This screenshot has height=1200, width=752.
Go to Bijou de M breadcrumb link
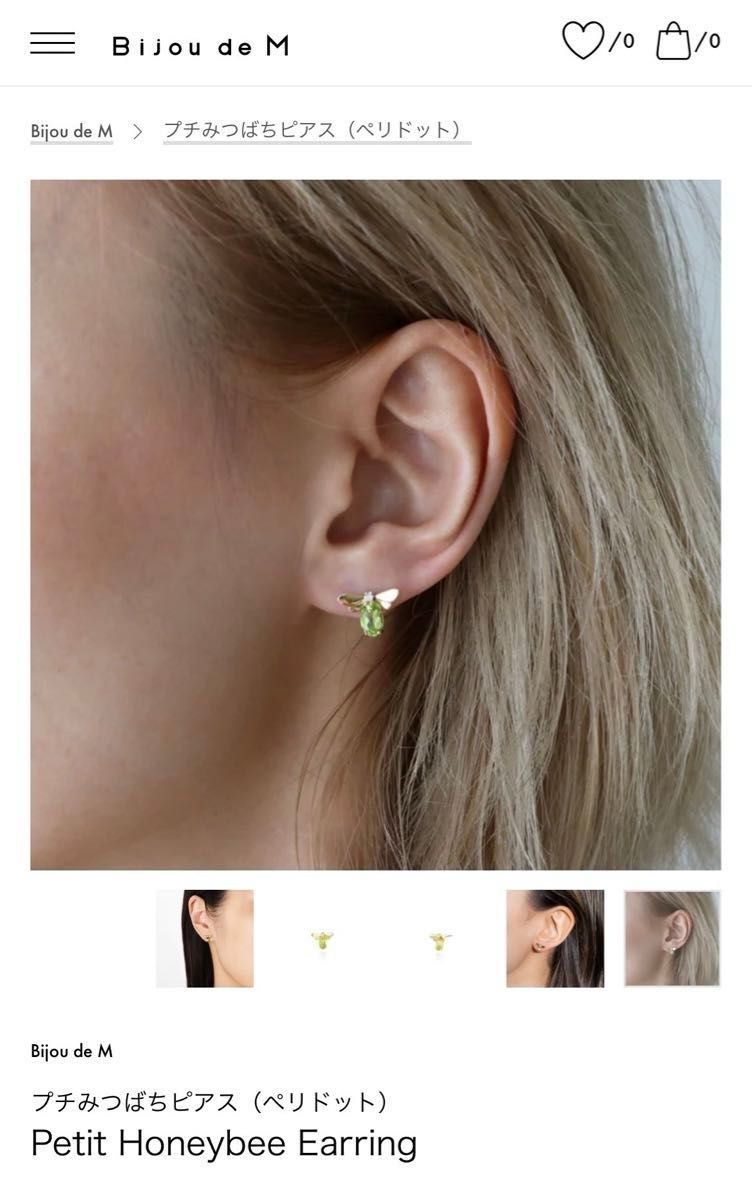click(71, 131)
